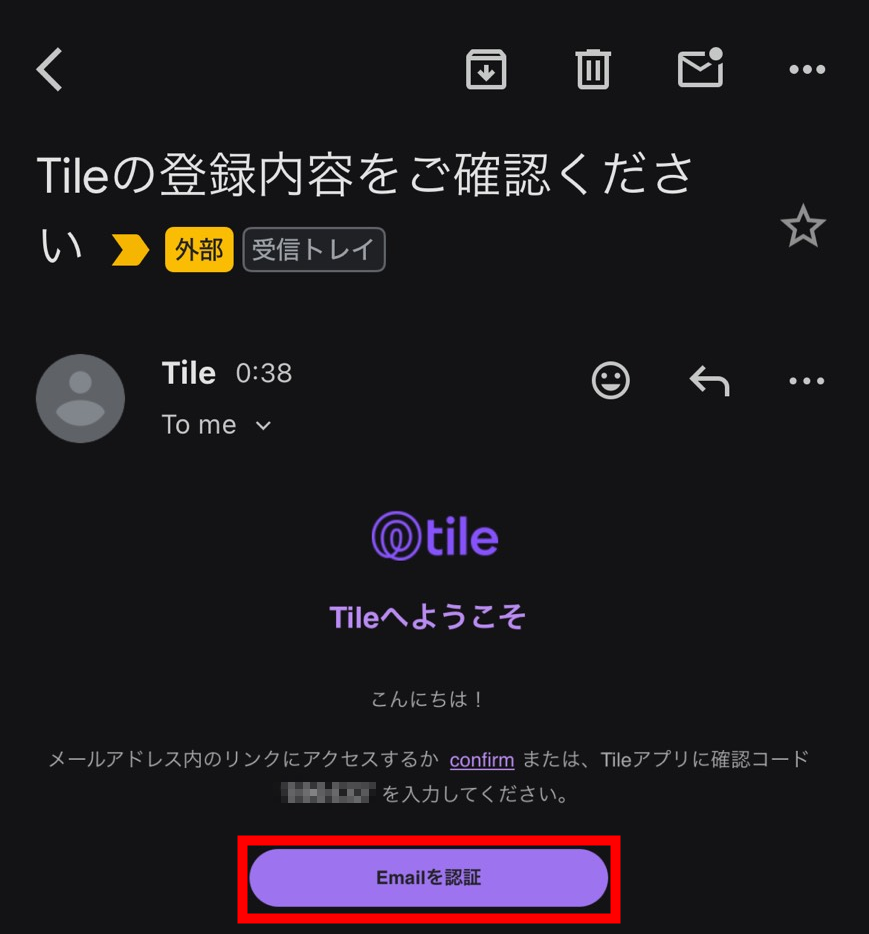
Task: Delete this email with trash icon
Action: tap(593, 70)
